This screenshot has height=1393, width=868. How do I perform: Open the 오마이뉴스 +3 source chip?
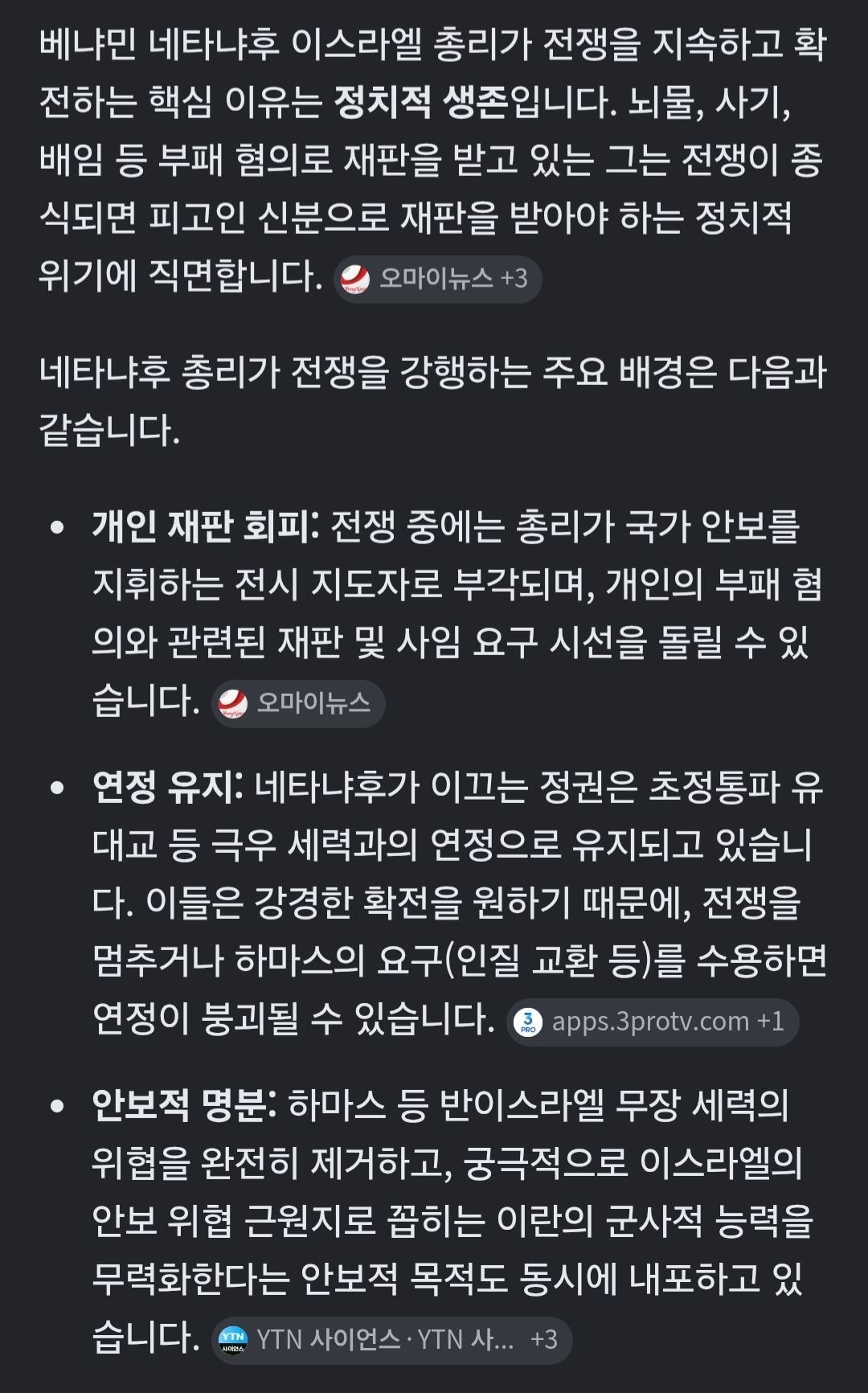tap(437, 279)
